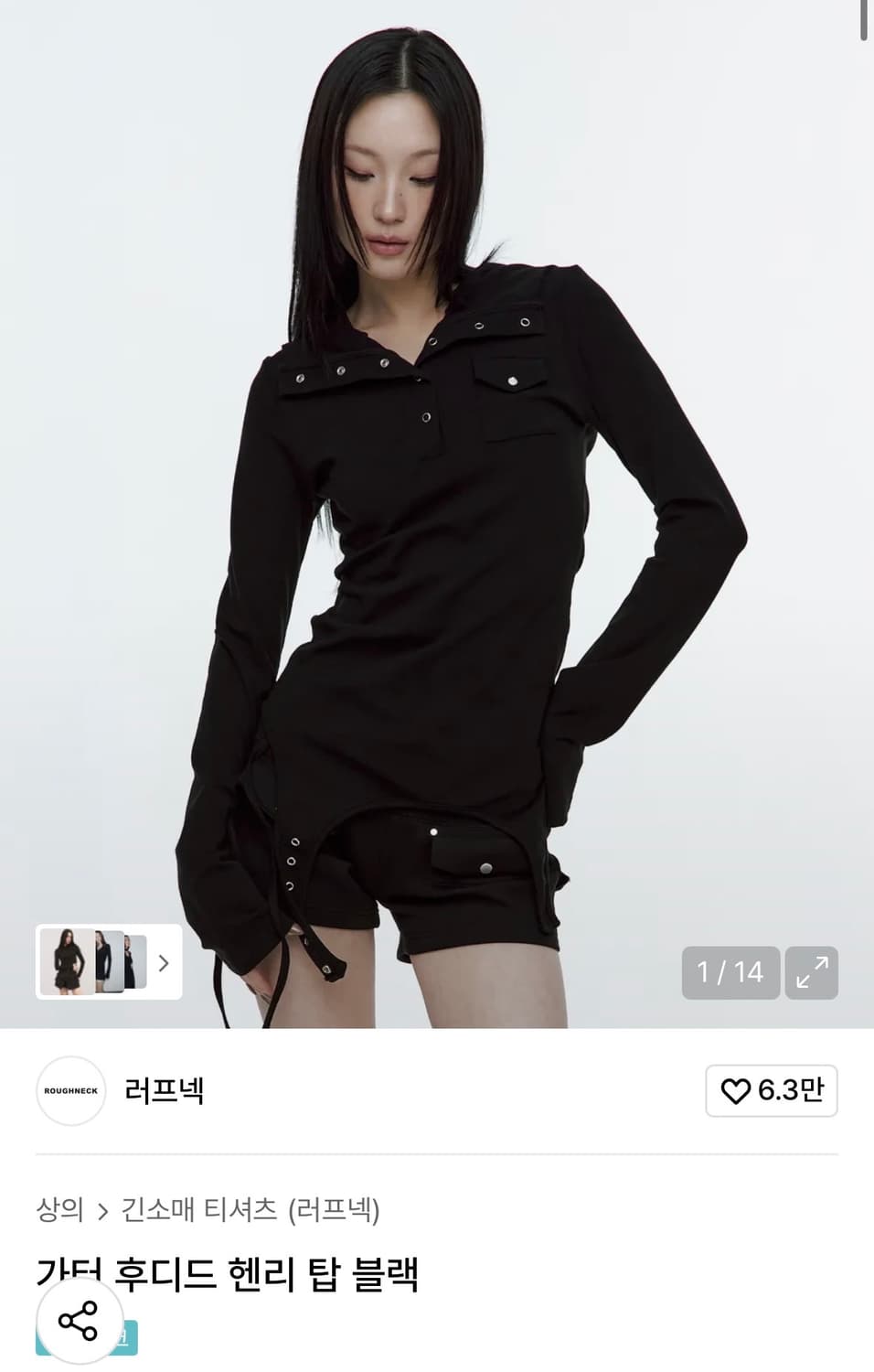874x1372 pixels.
Task: Click the 1/14 image counter overlay
Action: [x=730, y=973]
